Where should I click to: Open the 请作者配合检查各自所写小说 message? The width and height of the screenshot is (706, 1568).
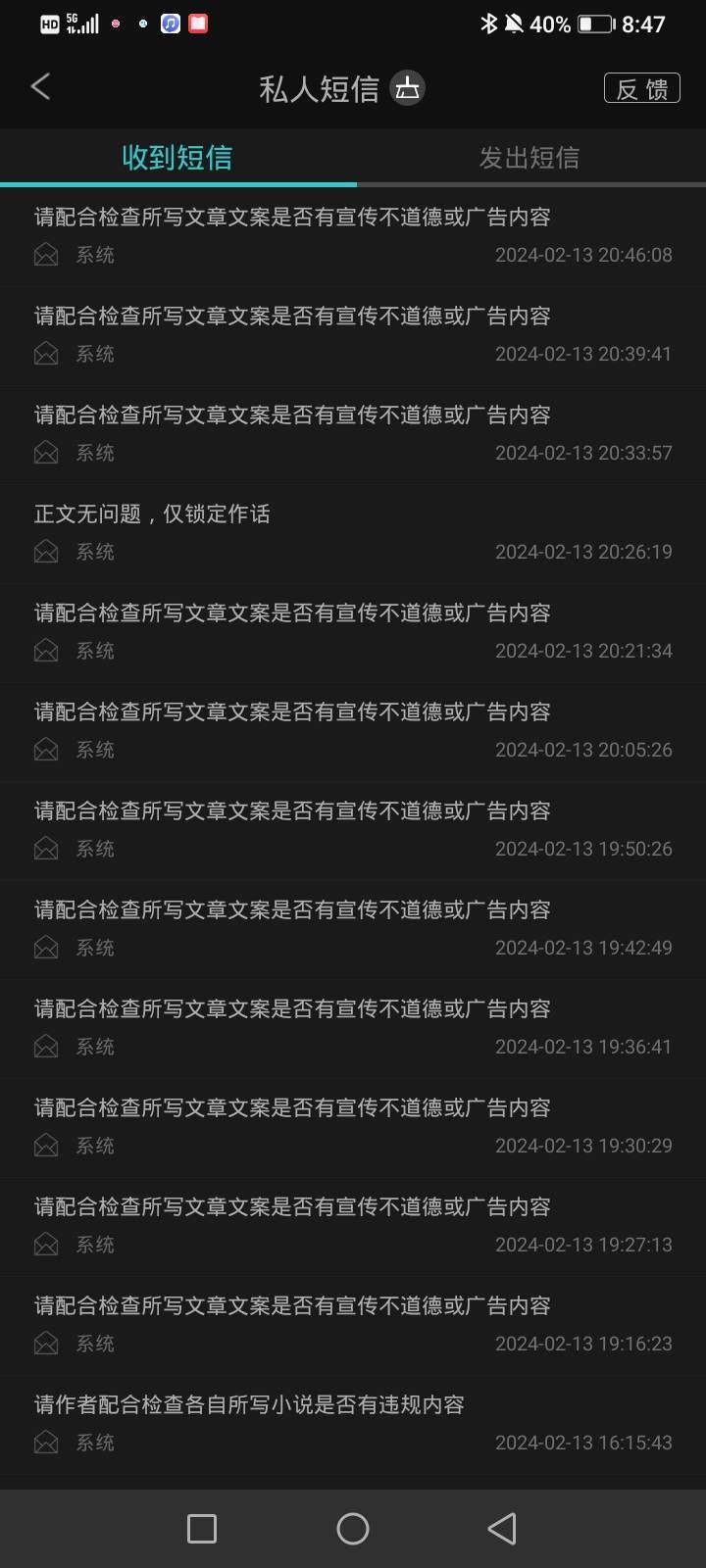(353, 1424)
